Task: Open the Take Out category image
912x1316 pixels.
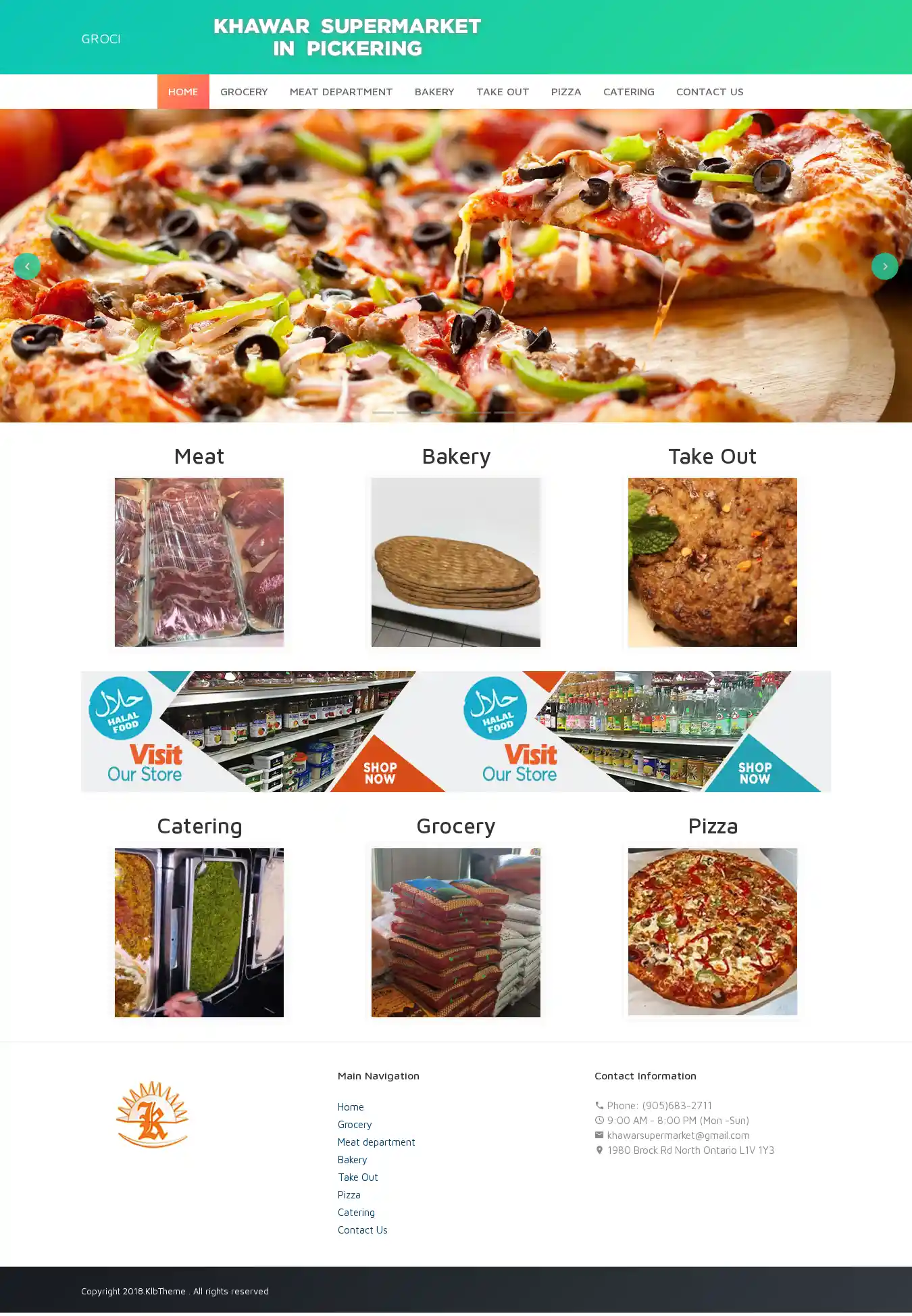Action: coord(712,562)
